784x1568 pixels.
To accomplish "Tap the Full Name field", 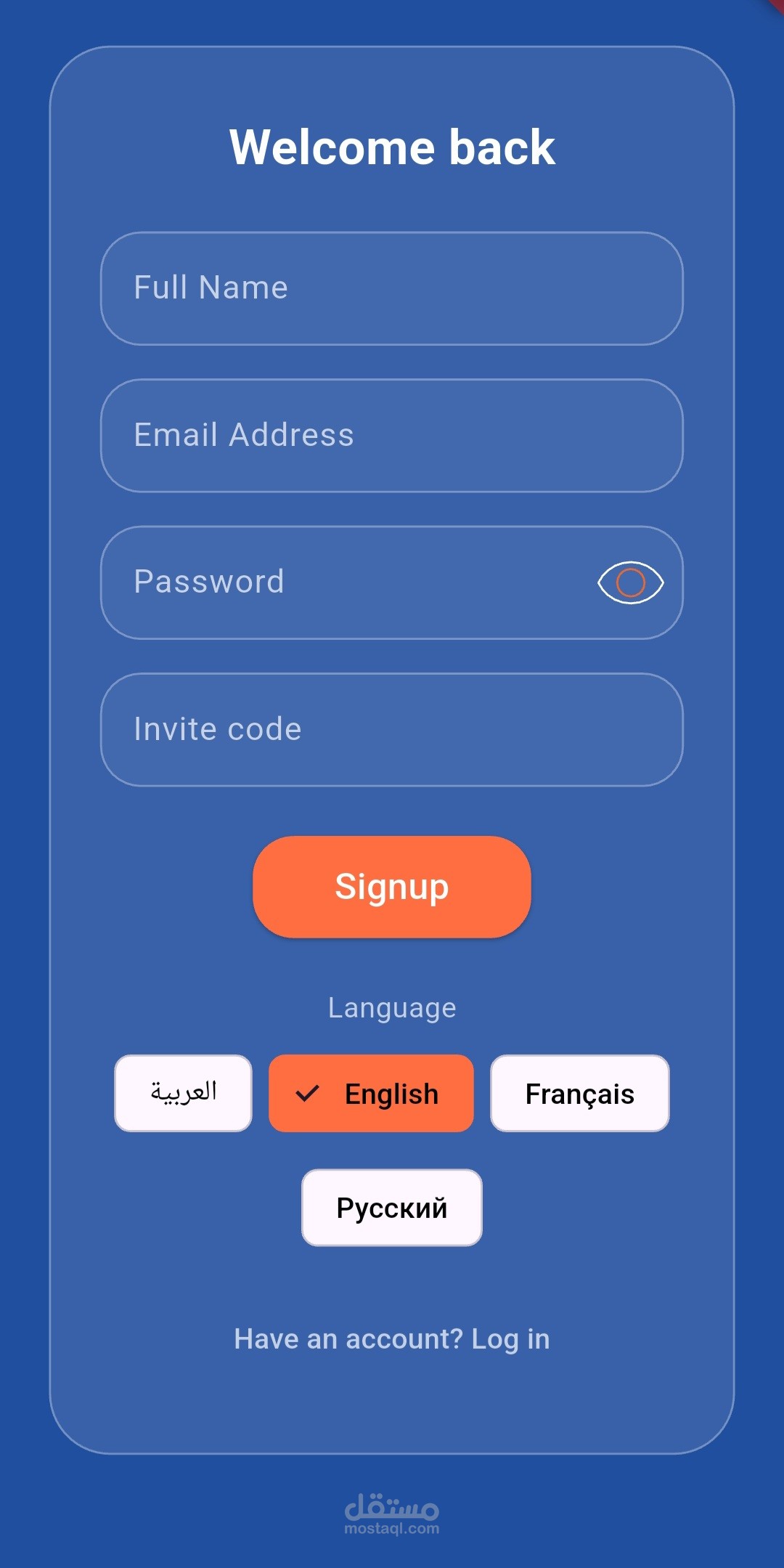I will 392,288.
